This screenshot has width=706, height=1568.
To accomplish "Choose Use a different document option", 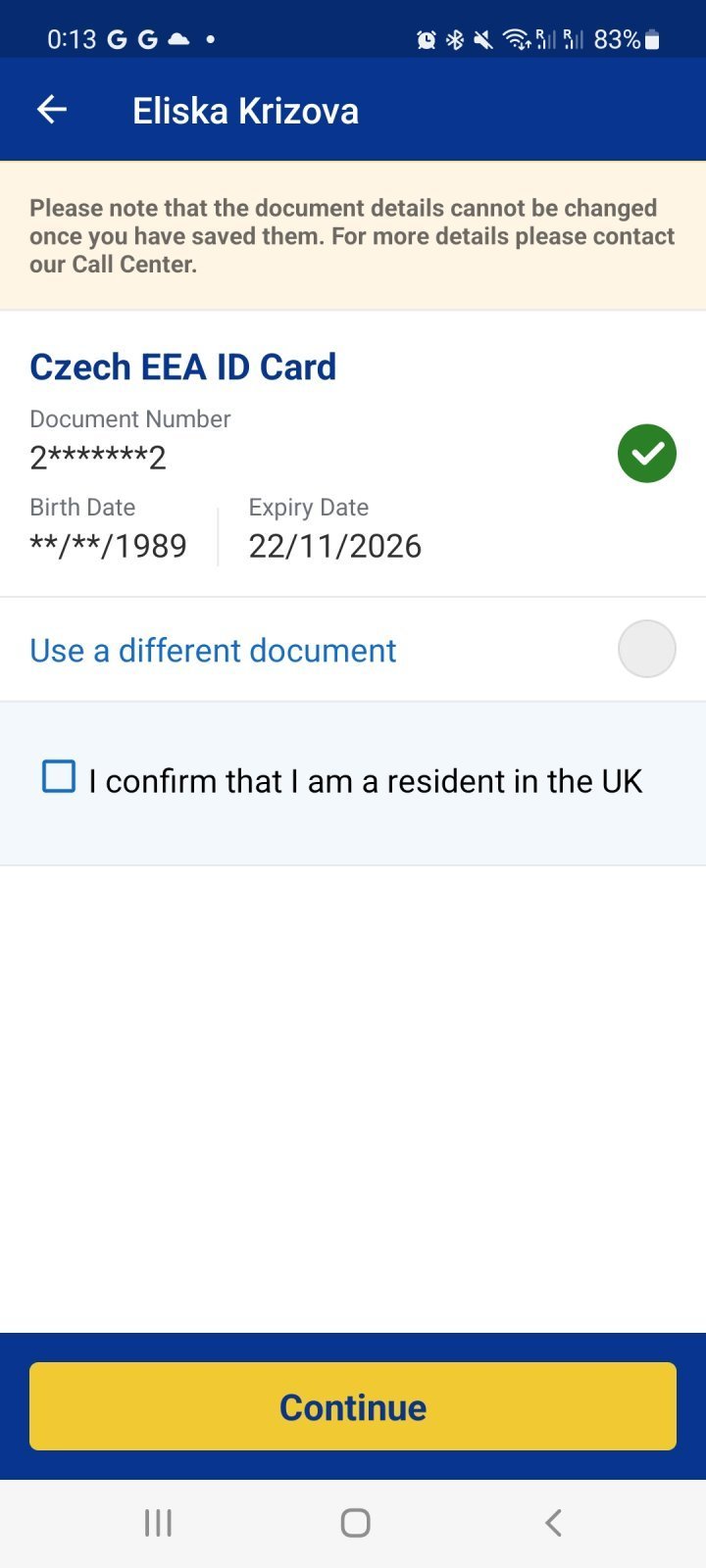I will coord(646,649).
